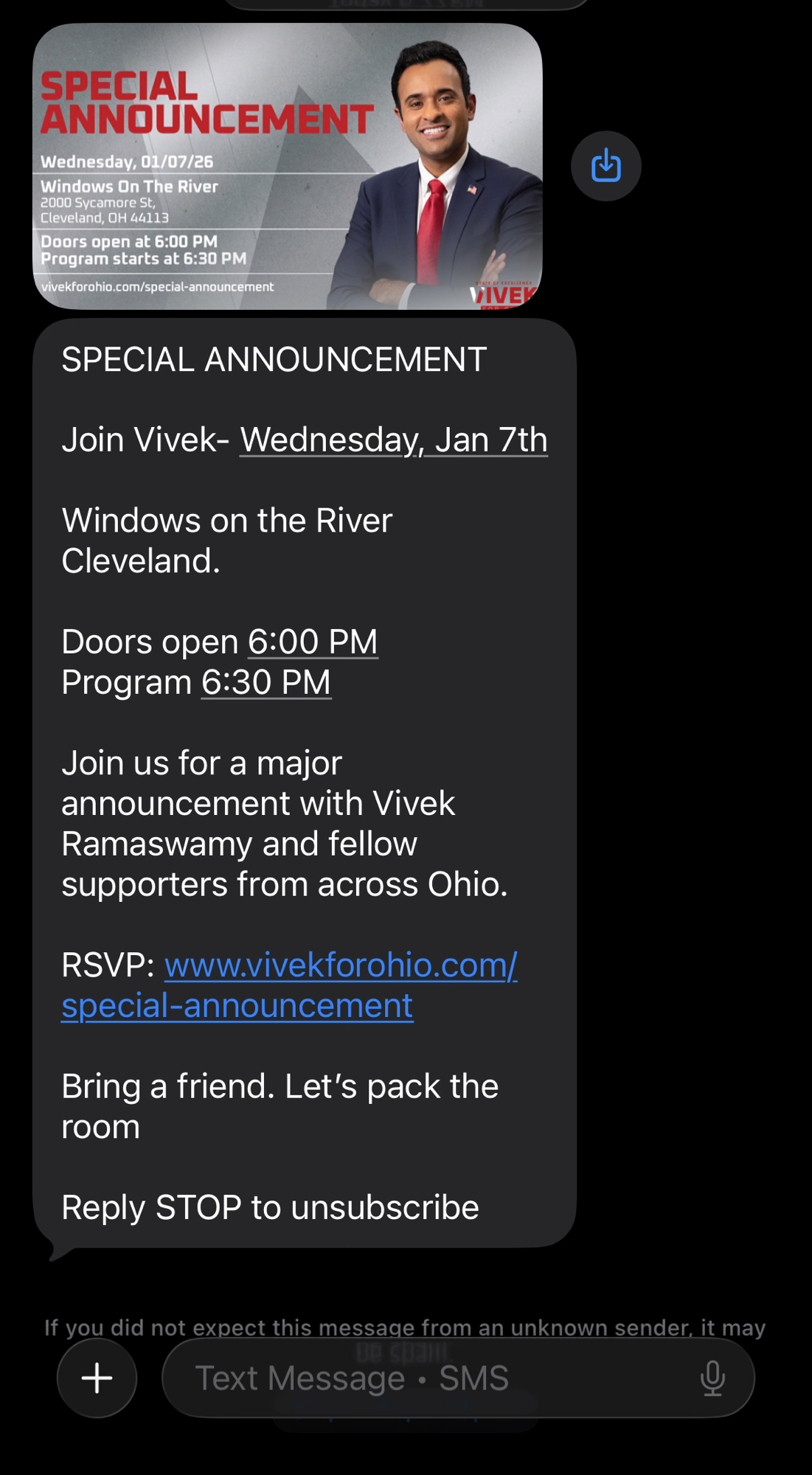Start voice dictation with the microphone
The height and width of the screenshot is (1475, 812).
click(x=712, y=1378)
